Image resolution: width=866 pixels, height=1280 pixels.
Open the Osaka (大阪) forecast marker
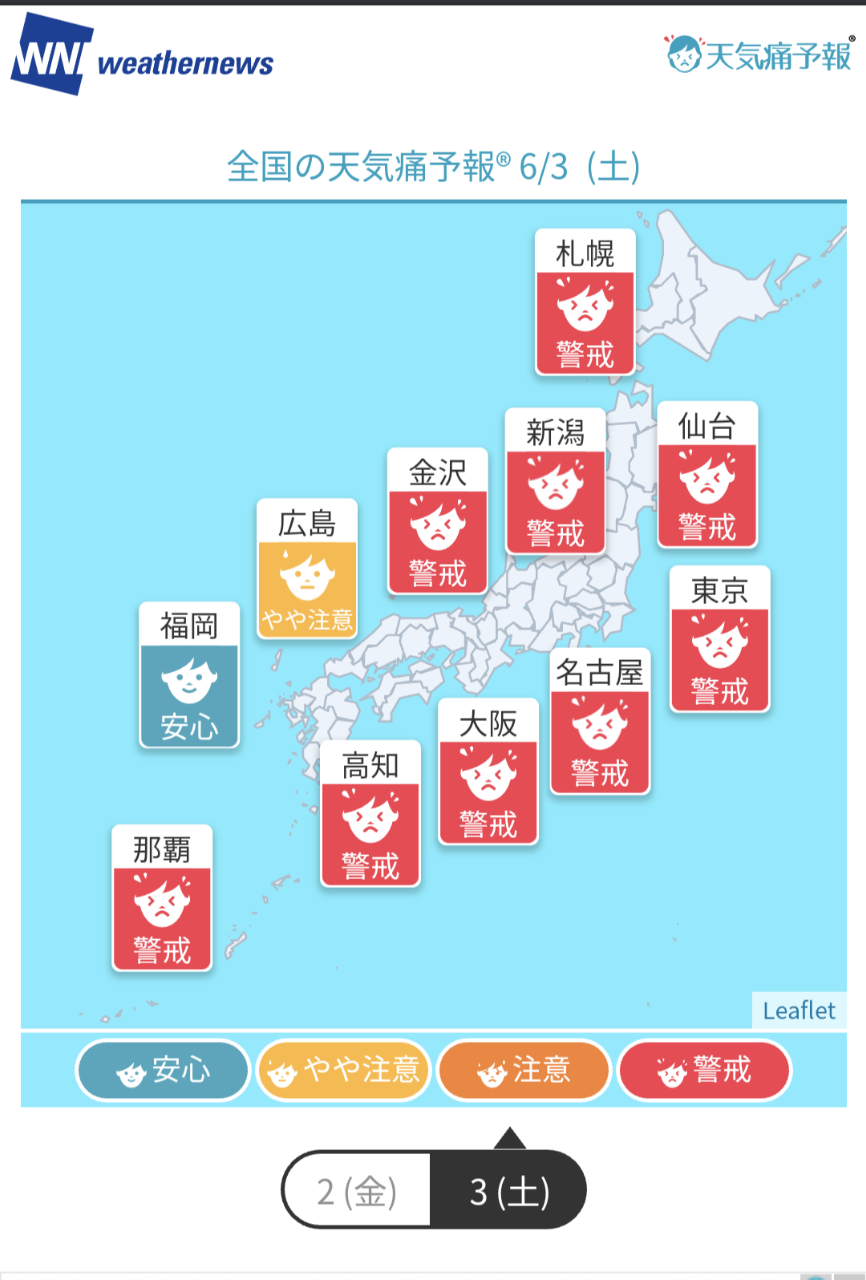point(488,772)
